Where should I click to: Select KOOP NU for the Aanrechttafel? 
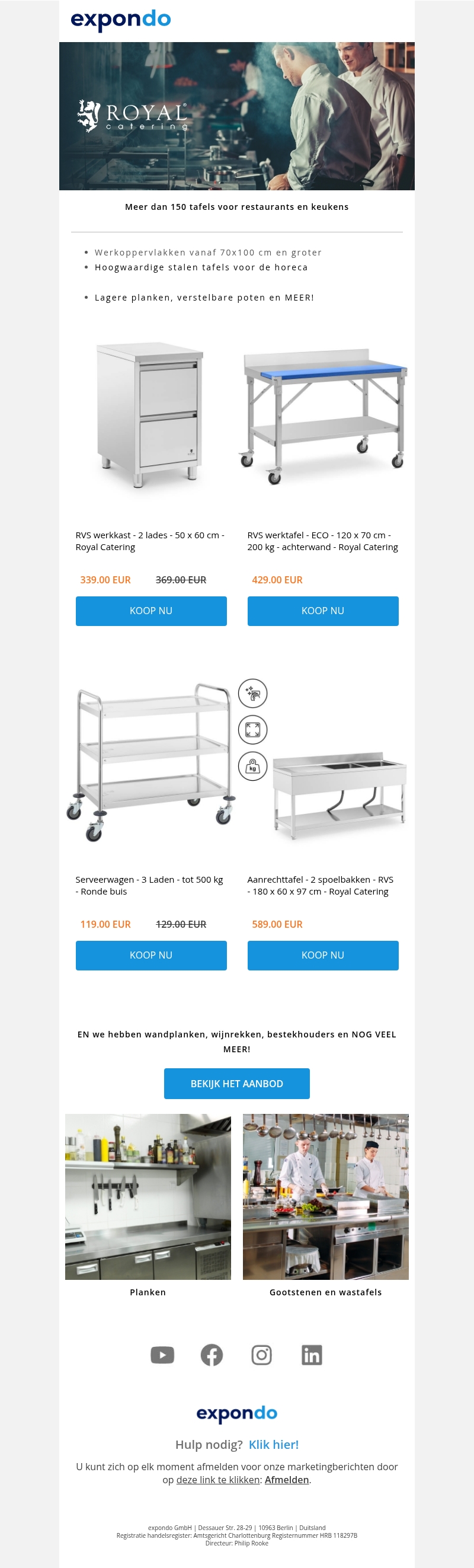(322, 955)
